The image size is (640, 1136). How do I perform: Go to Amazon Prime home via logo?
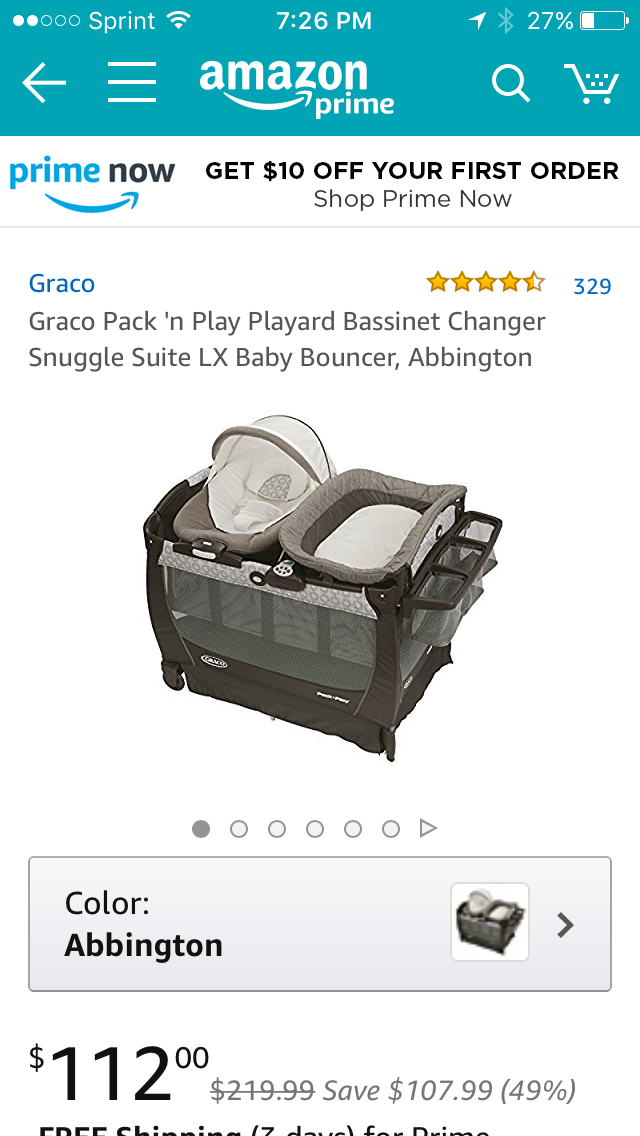tap(297, 88)
